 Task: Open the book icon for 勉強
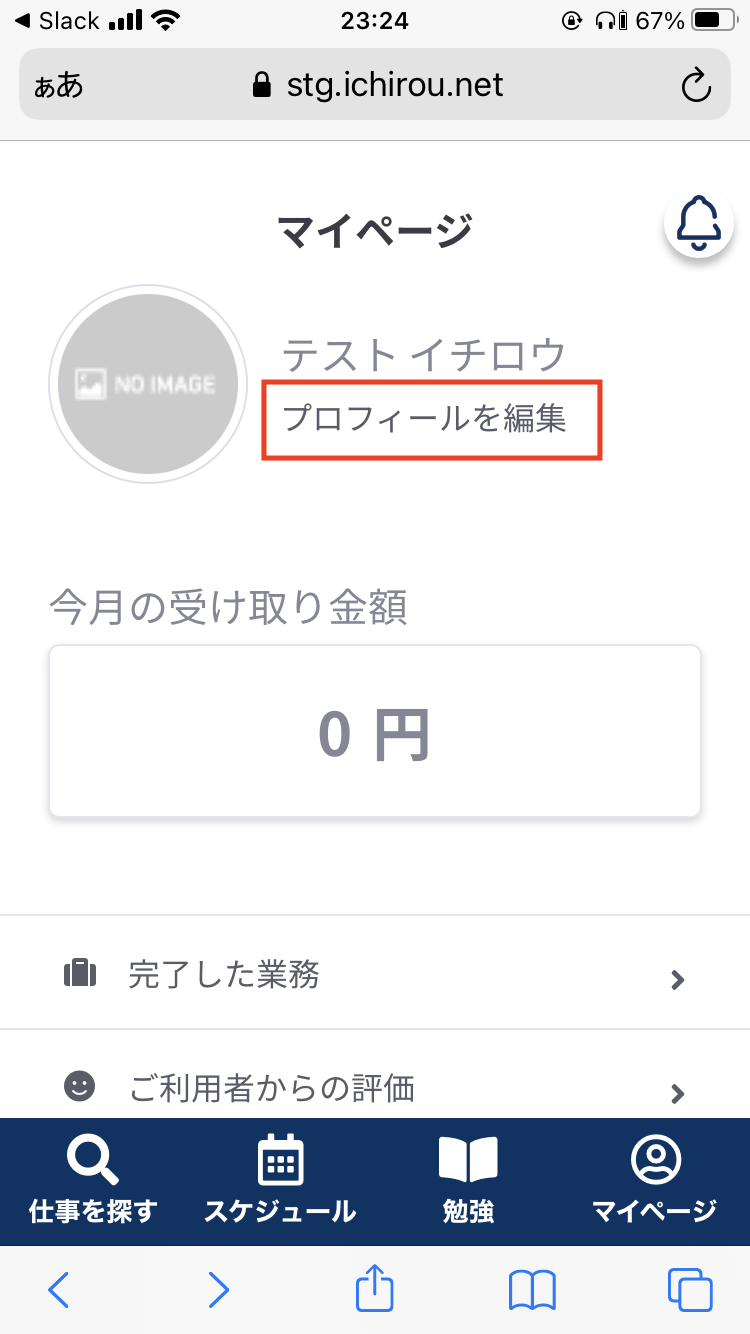point(467,1160)
